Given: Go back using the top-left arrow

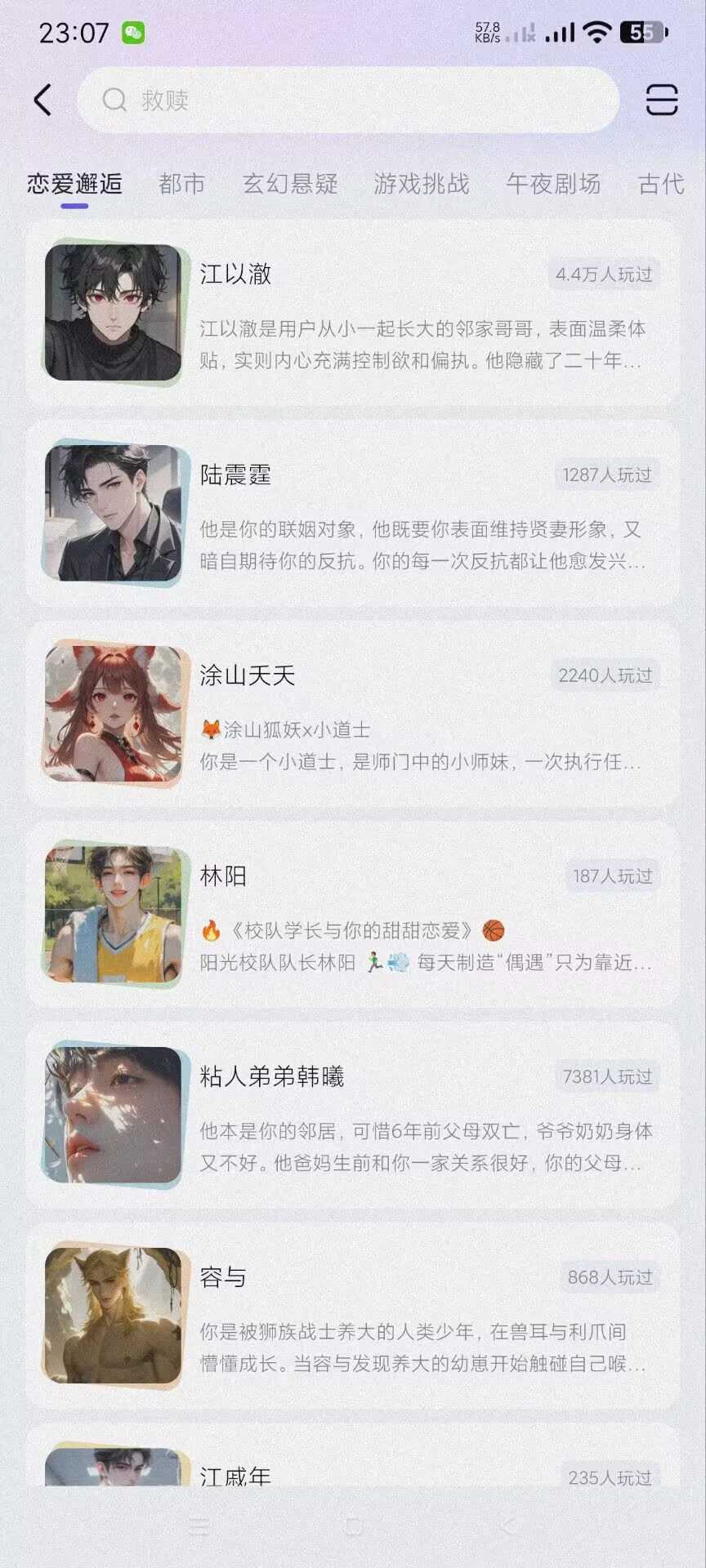Looking at the screenshot, I should tap(43, 100).
